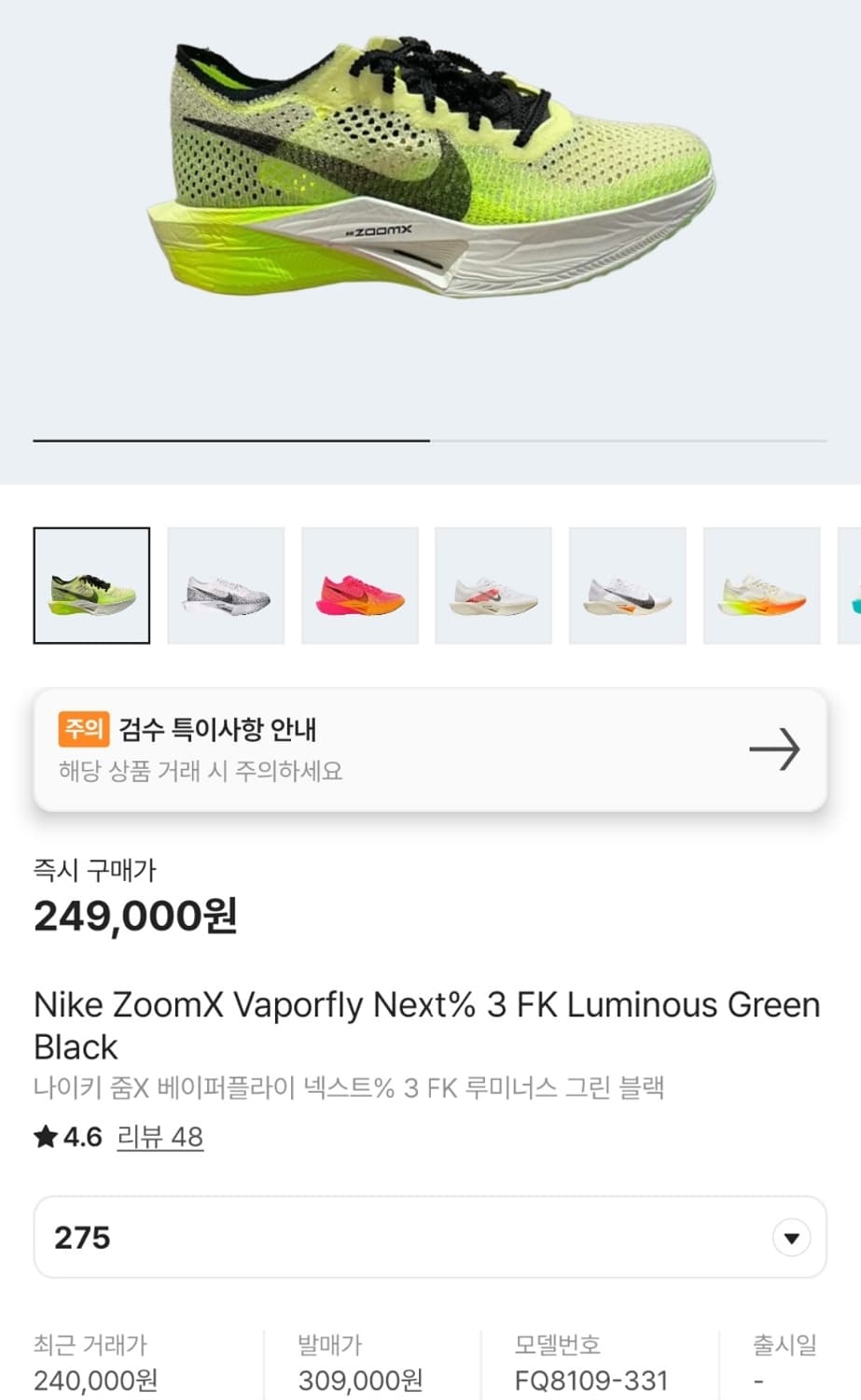
Task: Open the 검수 특이사항 안내 arrow
Action: pos(775,749)
